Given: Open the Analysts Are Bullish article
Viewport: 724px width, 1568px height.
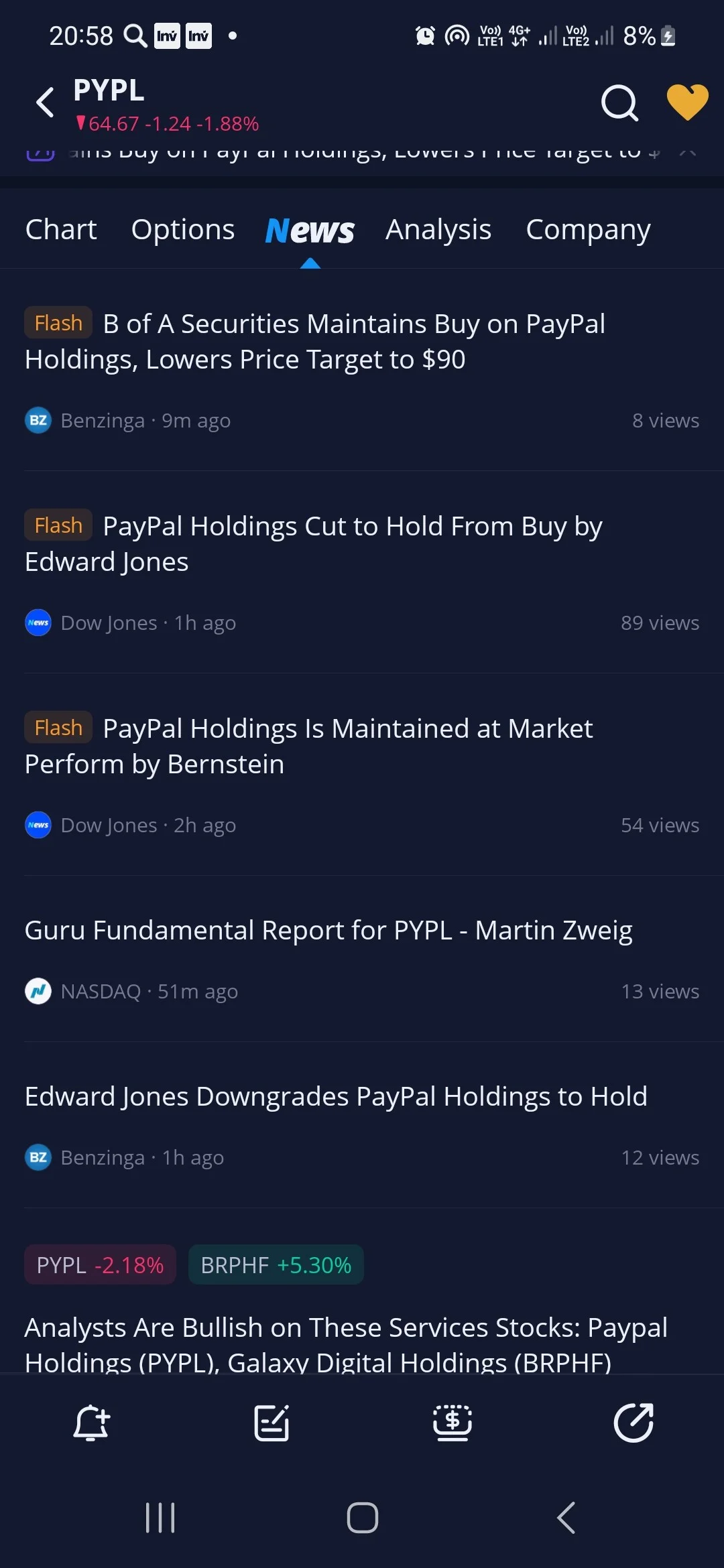Looking at the screenshot, I should (x=346, y=1344).
